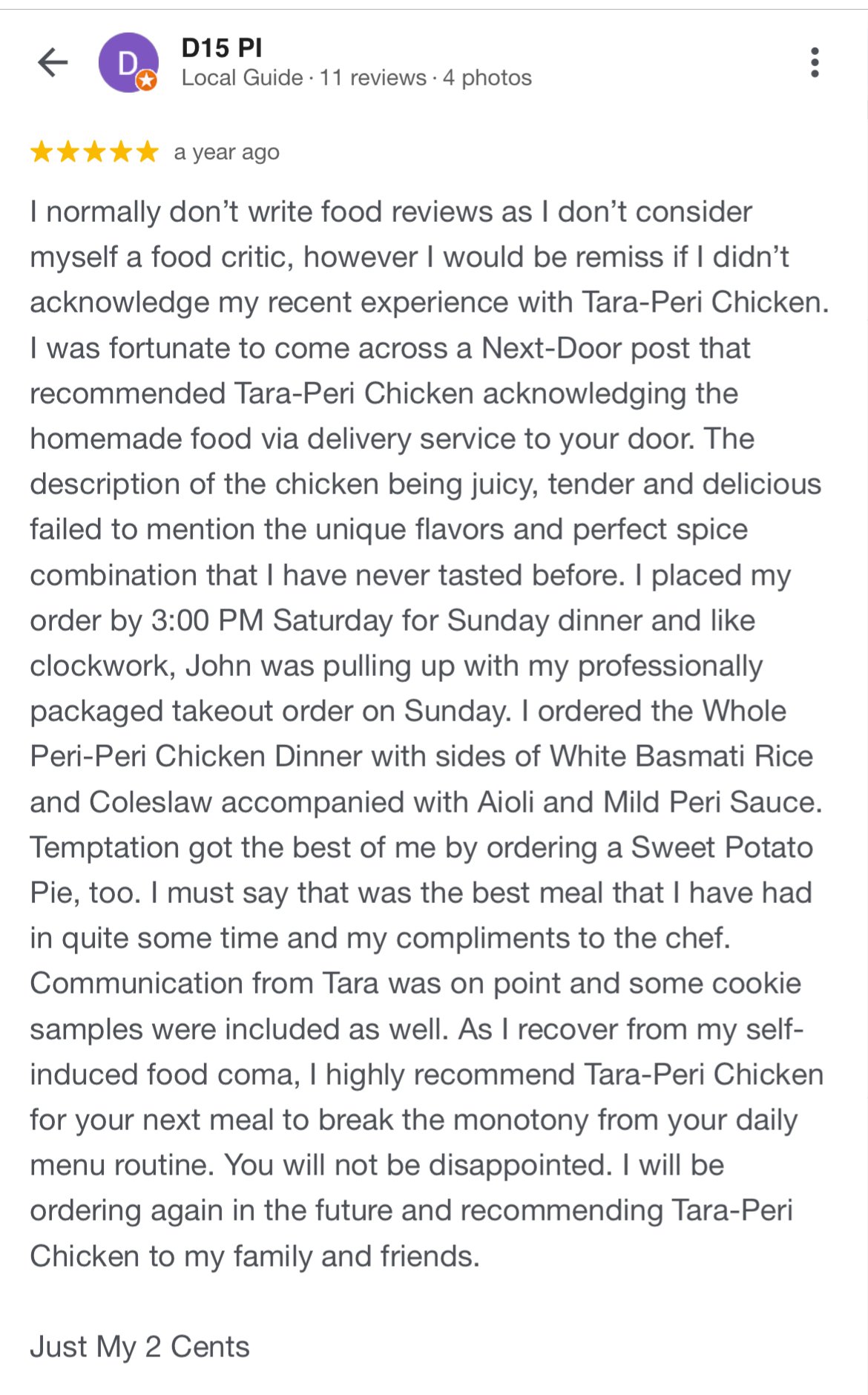Open the three-dot overflow menu
Viewport: 868px width, 1395px height.
[815, 62]
